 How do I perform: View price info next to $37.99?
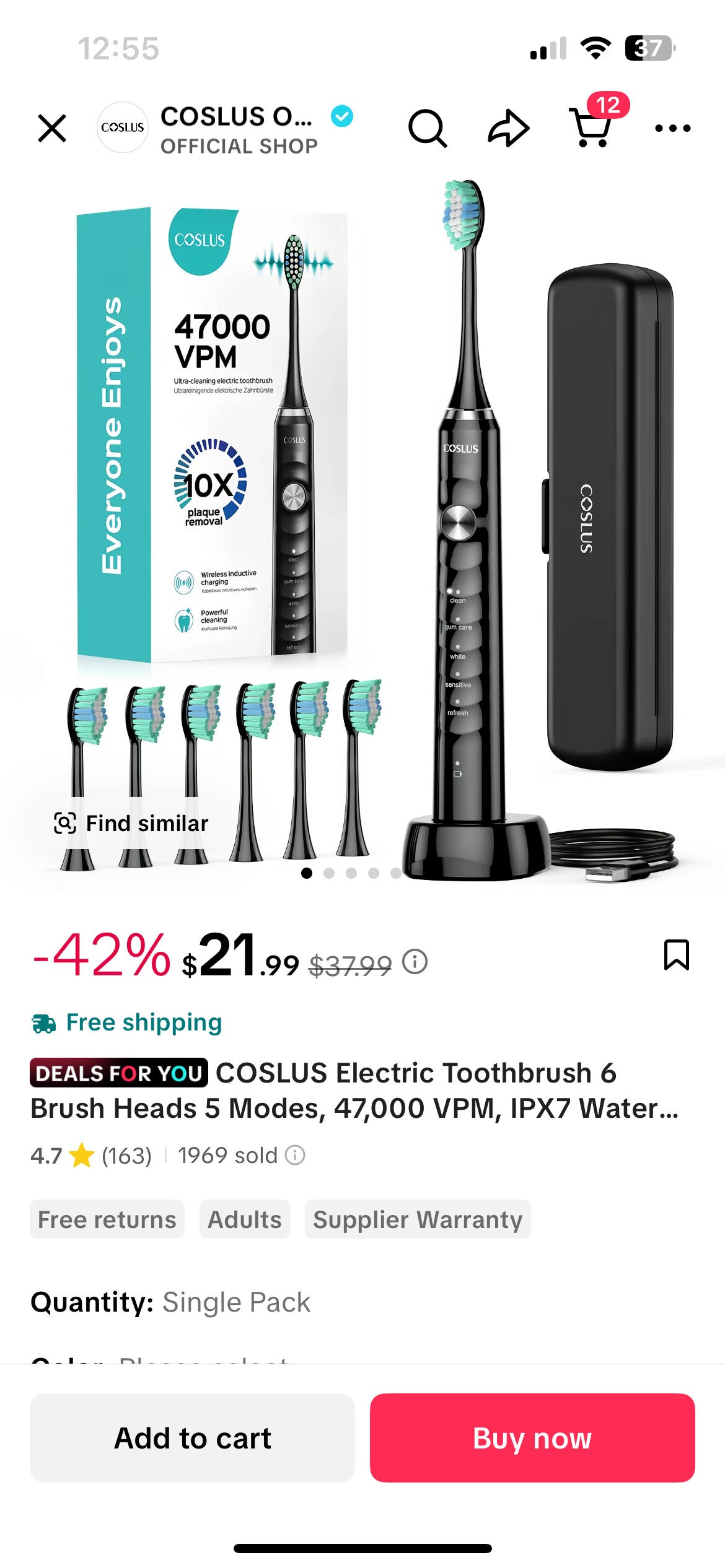pyautogui.click(x=415, y=962)
